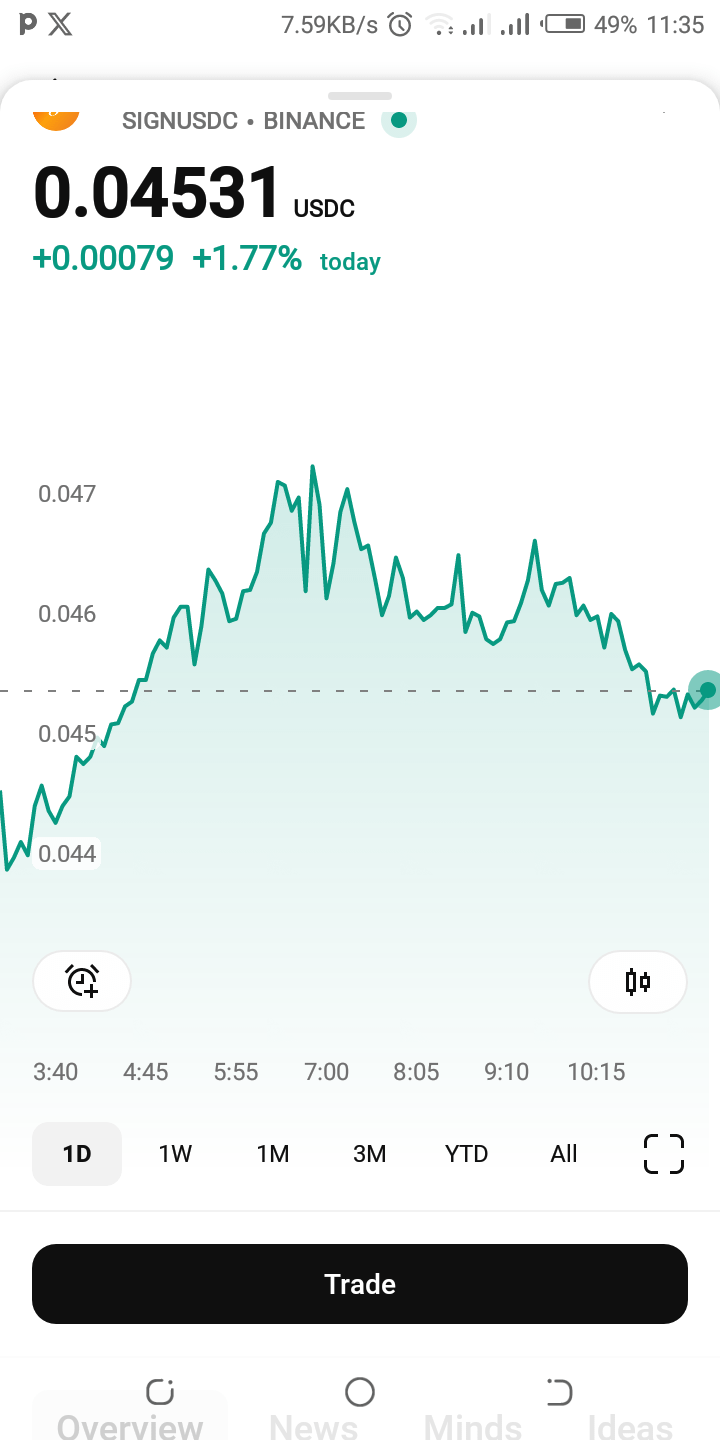Select the 1D time range
Viewport: 720px width, 1440px height.
coord(77,1154)
